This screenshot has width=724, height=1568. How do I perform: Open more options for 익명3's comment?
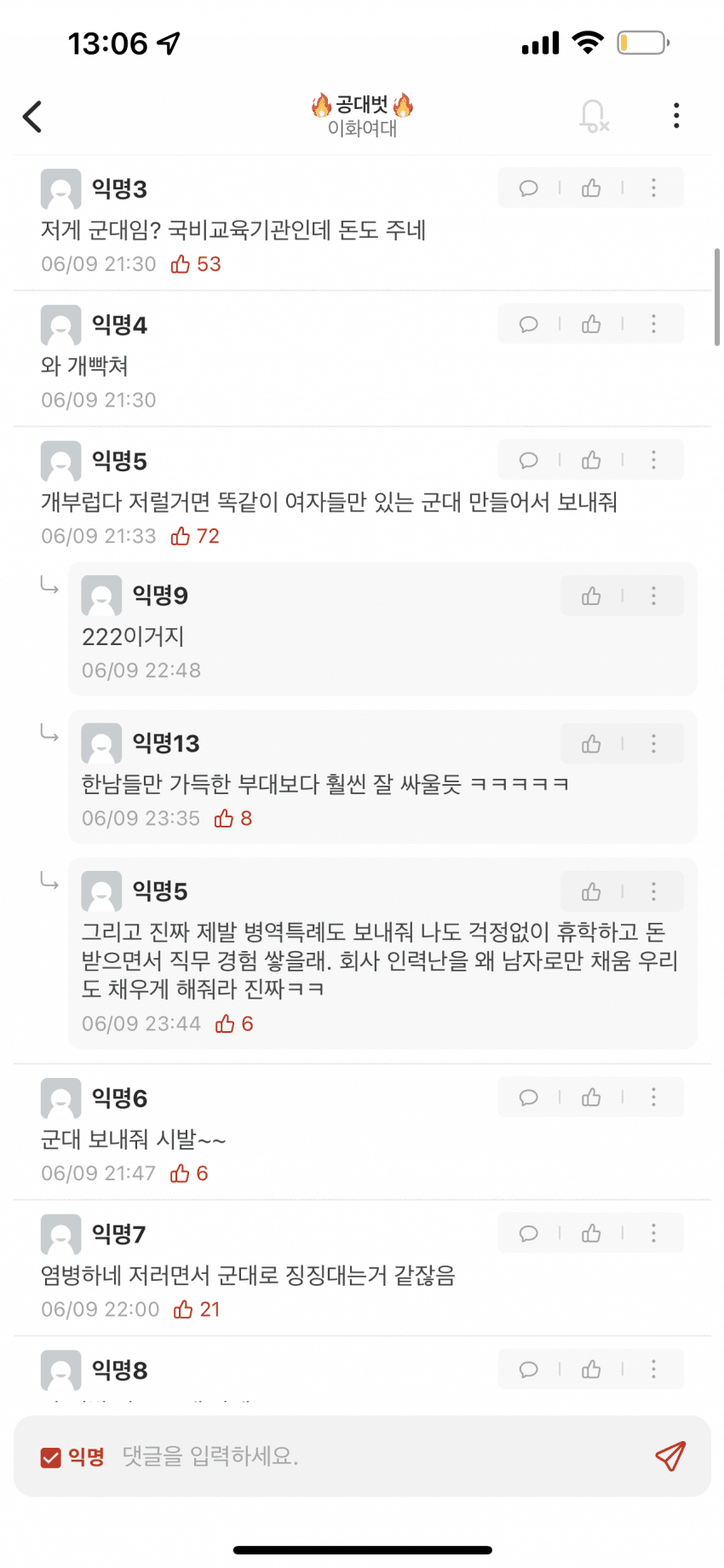[x=653, y=188]
